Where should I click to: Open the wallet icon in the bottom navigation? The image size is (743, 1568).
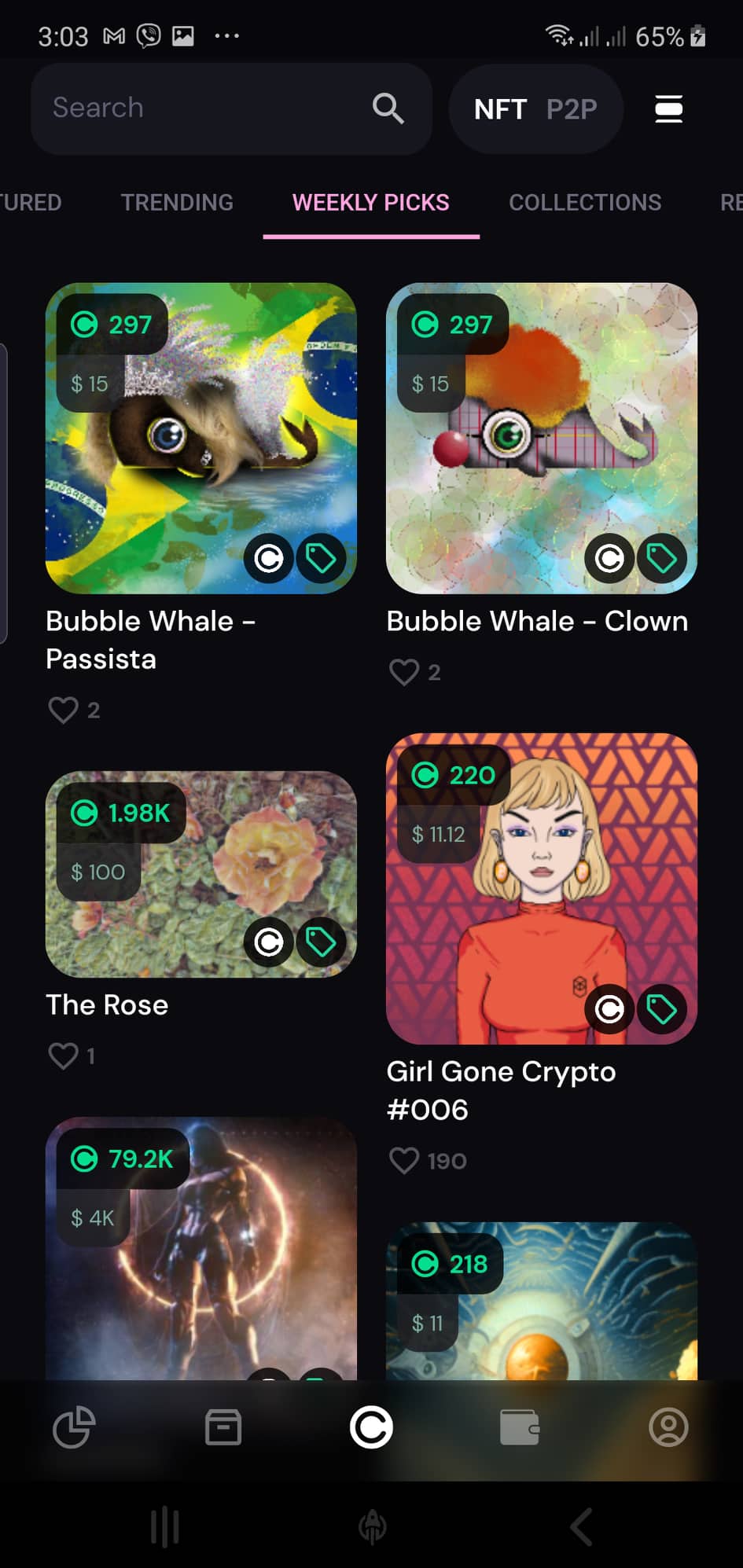[x=520, y=1427]
